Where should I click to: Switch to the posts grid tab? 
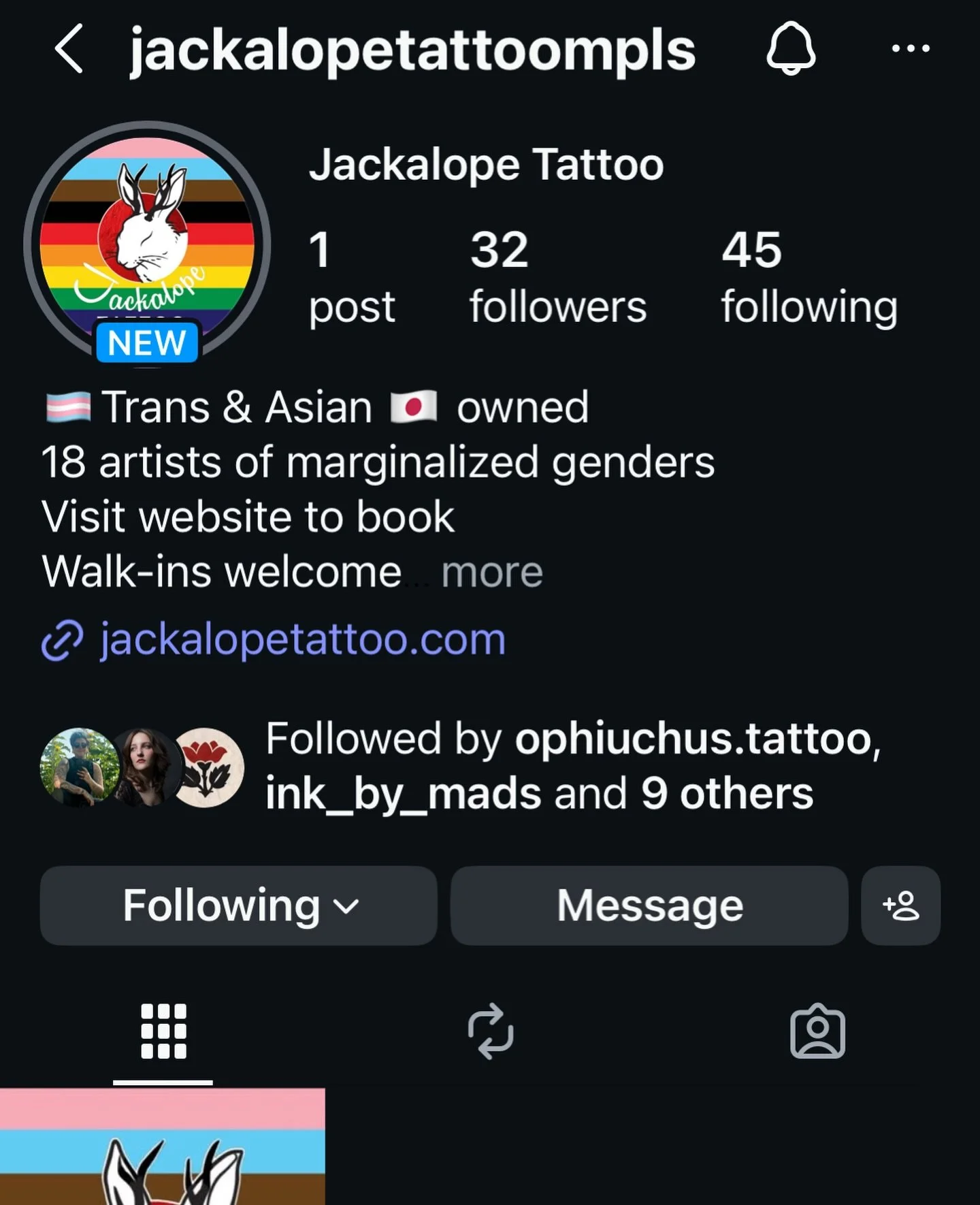pos(163,1031)
